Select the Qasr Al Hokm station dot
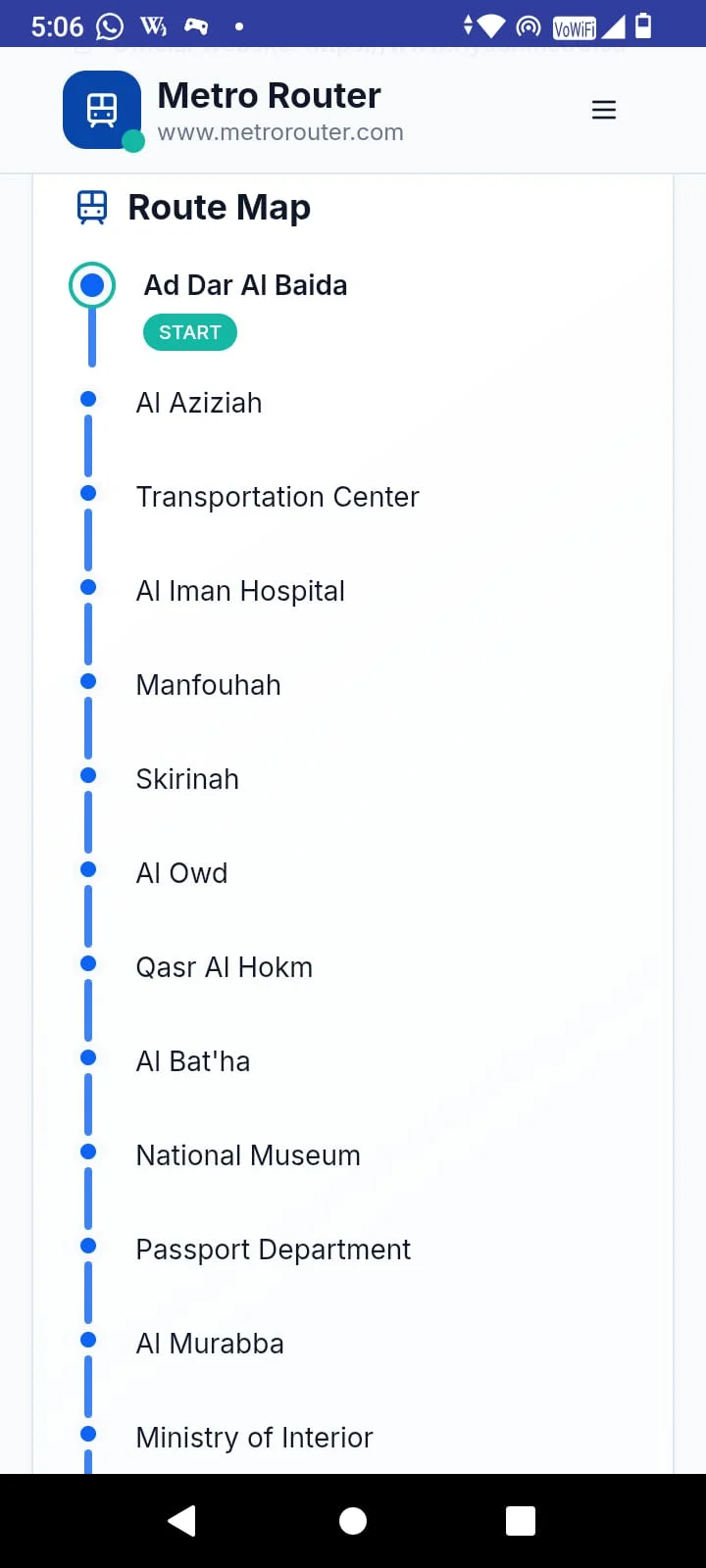706x1568 pixels. pos(87,963)
